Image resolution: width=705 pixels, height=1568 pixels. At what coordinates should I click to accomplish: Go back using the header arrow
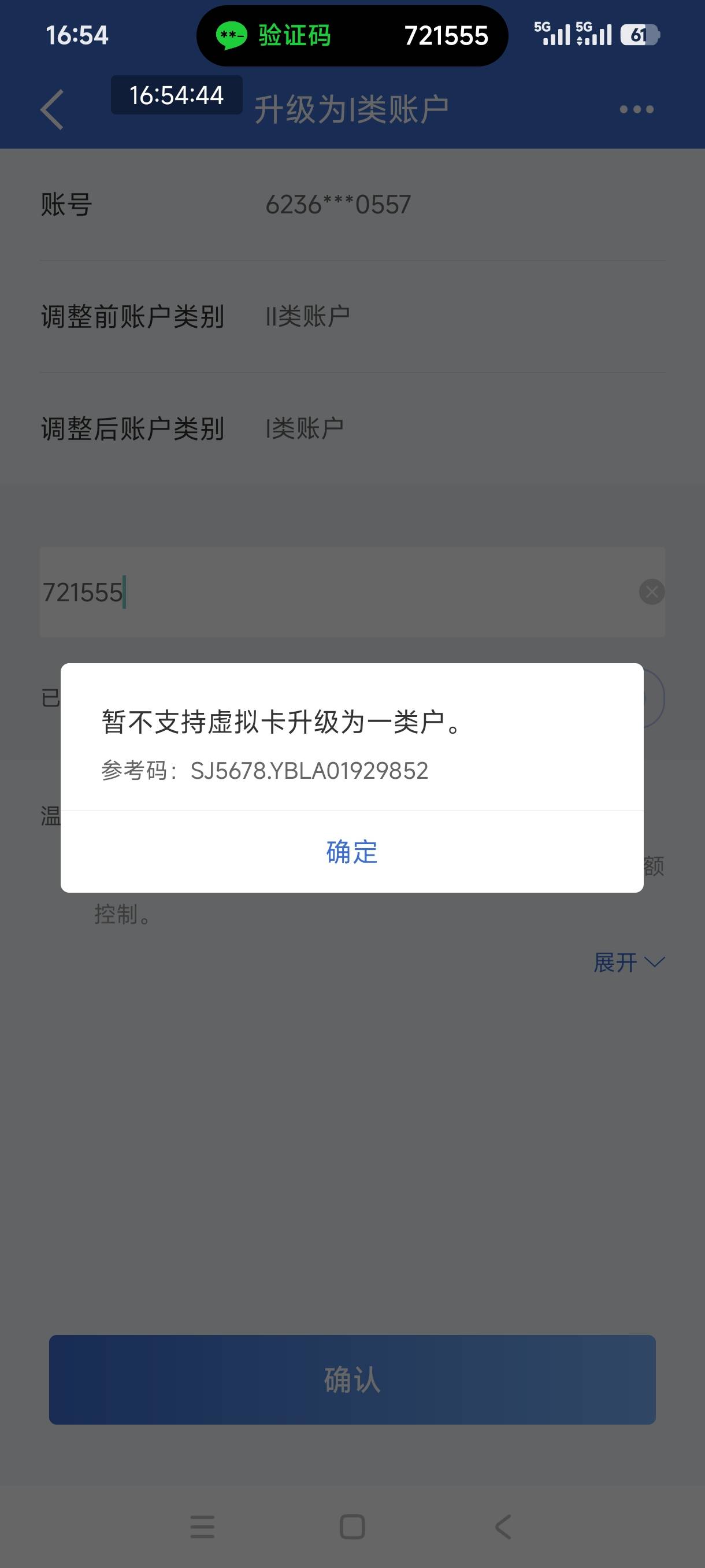53,110
